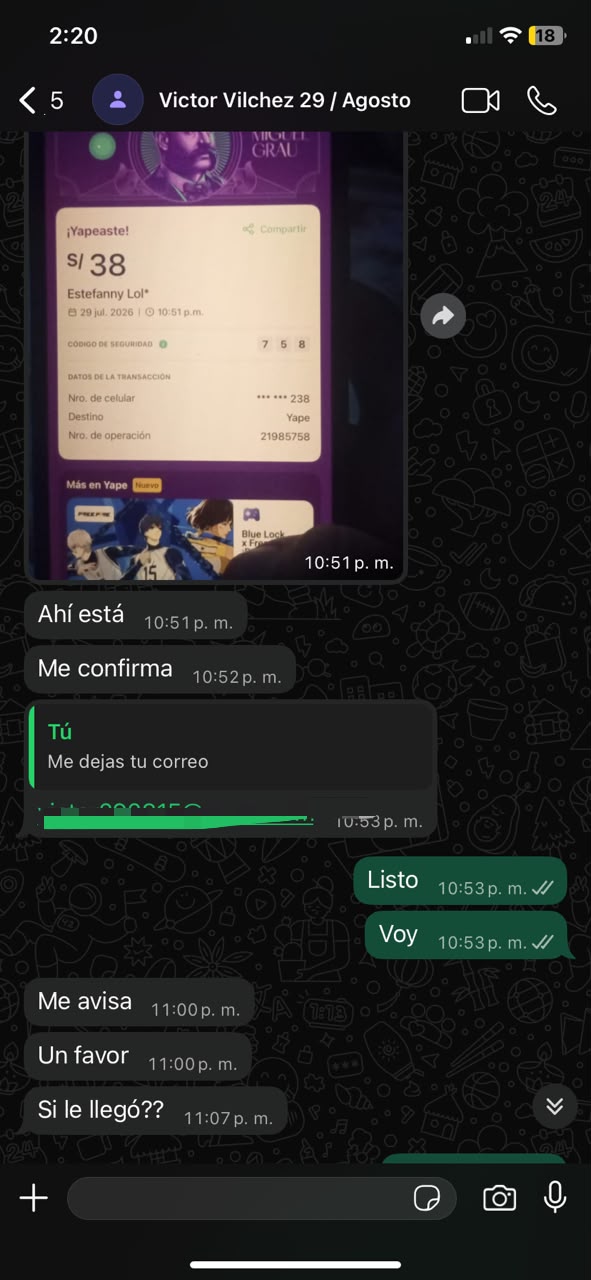Screen dimensions: 591x1280
Task: Jump to the quoted message 'Me dejas tu correo'
Action: point(232,746)
